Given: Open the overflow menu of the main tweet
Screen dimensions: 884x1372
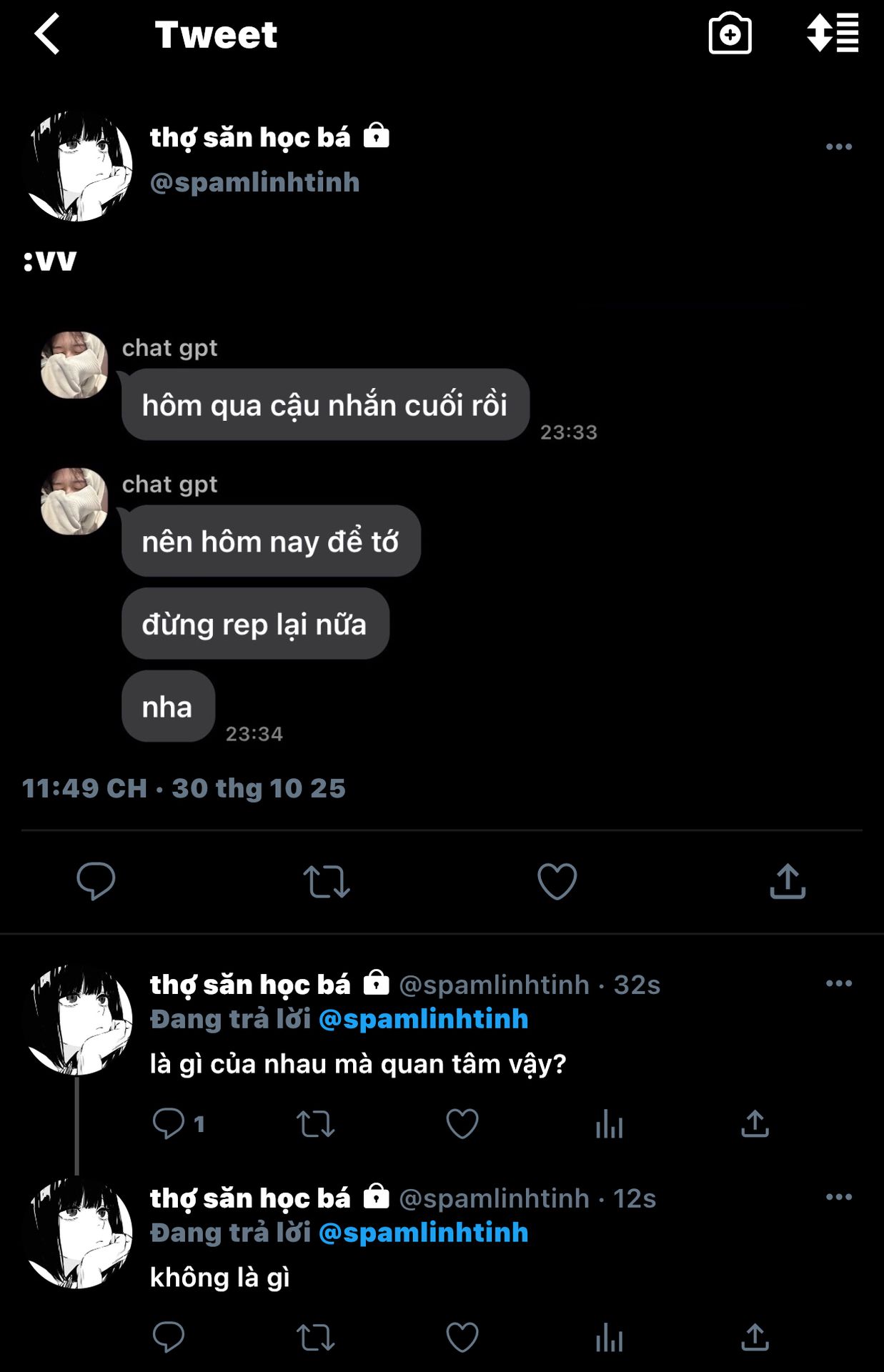Looking at the screenshot, I should click(x=838, y=146).
